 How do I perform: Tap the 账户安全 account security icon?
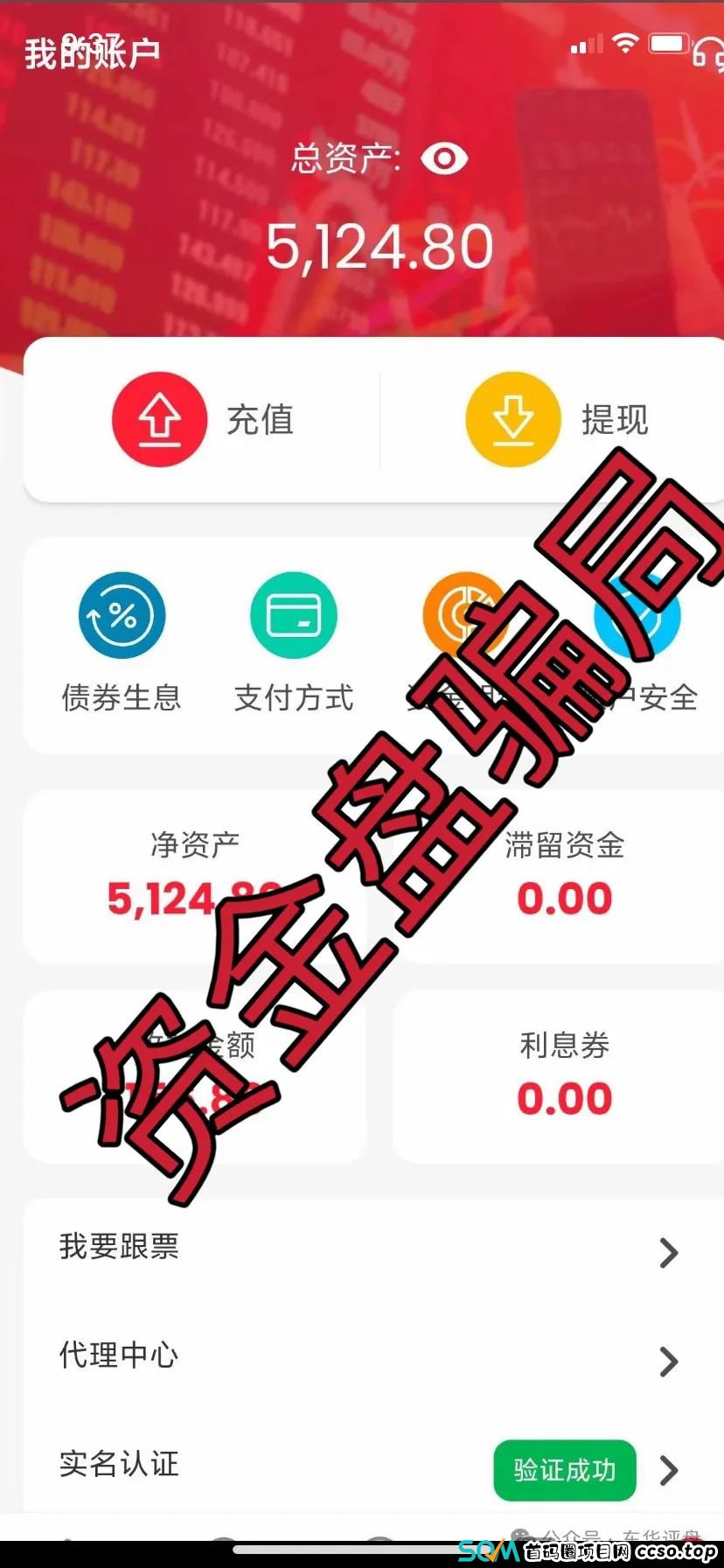click(x=637, y=615)
